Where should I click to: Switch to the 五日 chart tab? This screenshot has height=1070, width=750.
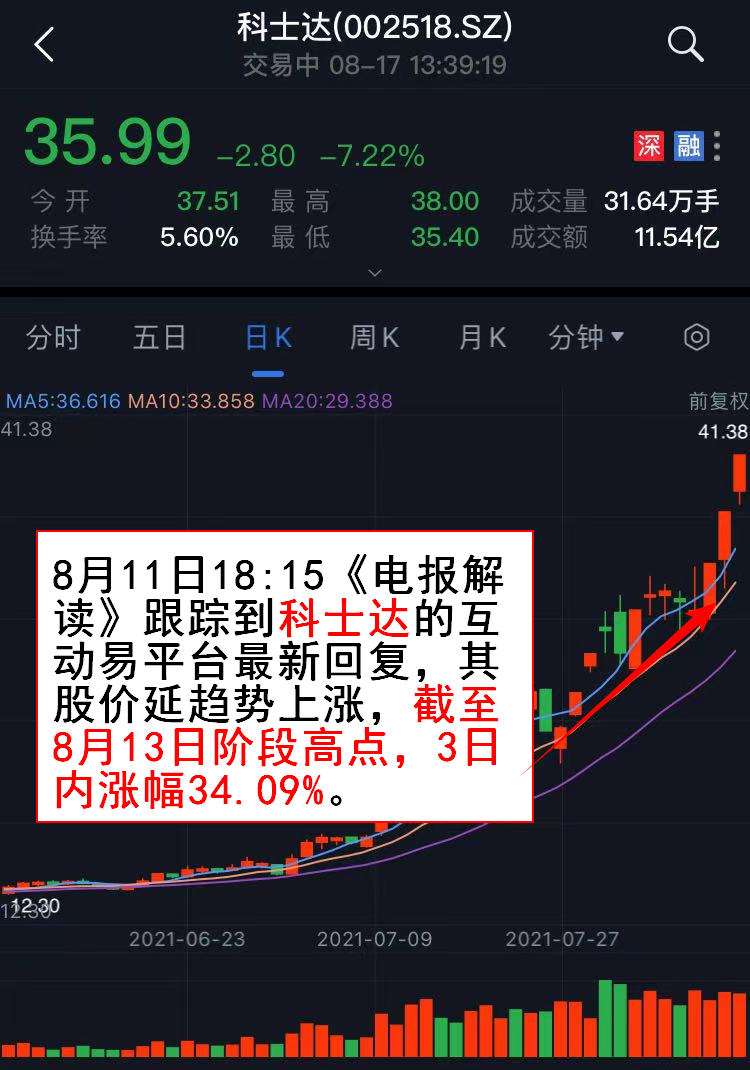[x=160, y=338]
